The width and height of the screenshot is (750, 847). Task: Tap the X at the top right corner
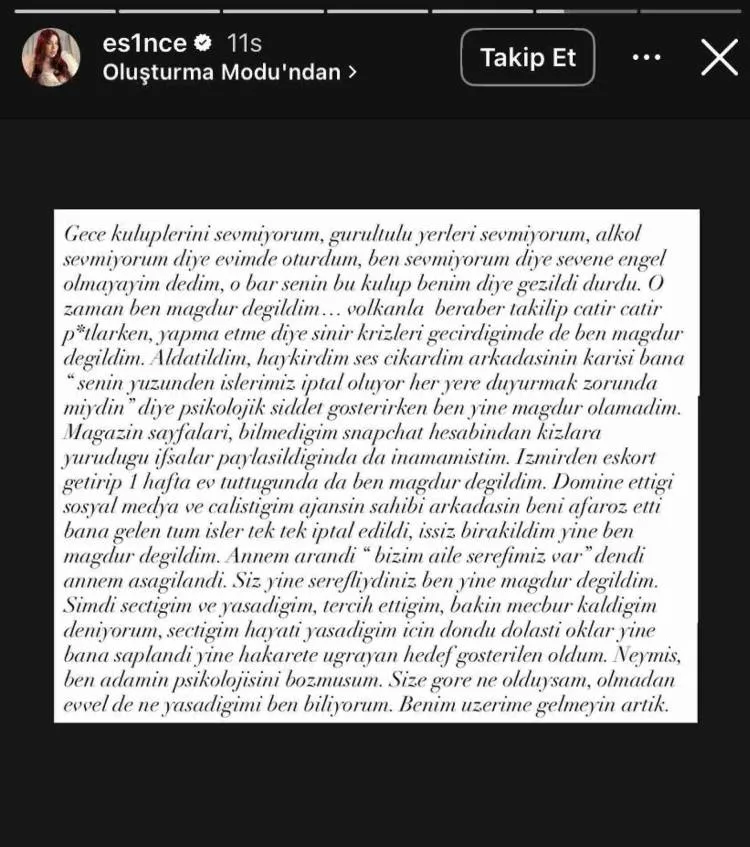(718, 58)
